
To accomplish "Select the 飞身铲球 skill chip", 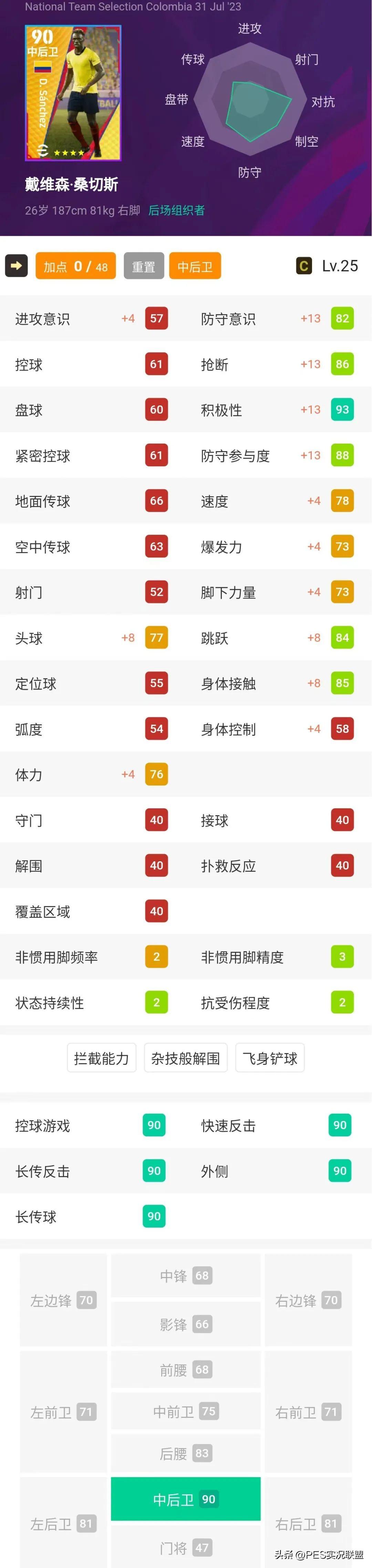I will [270, 1058].
